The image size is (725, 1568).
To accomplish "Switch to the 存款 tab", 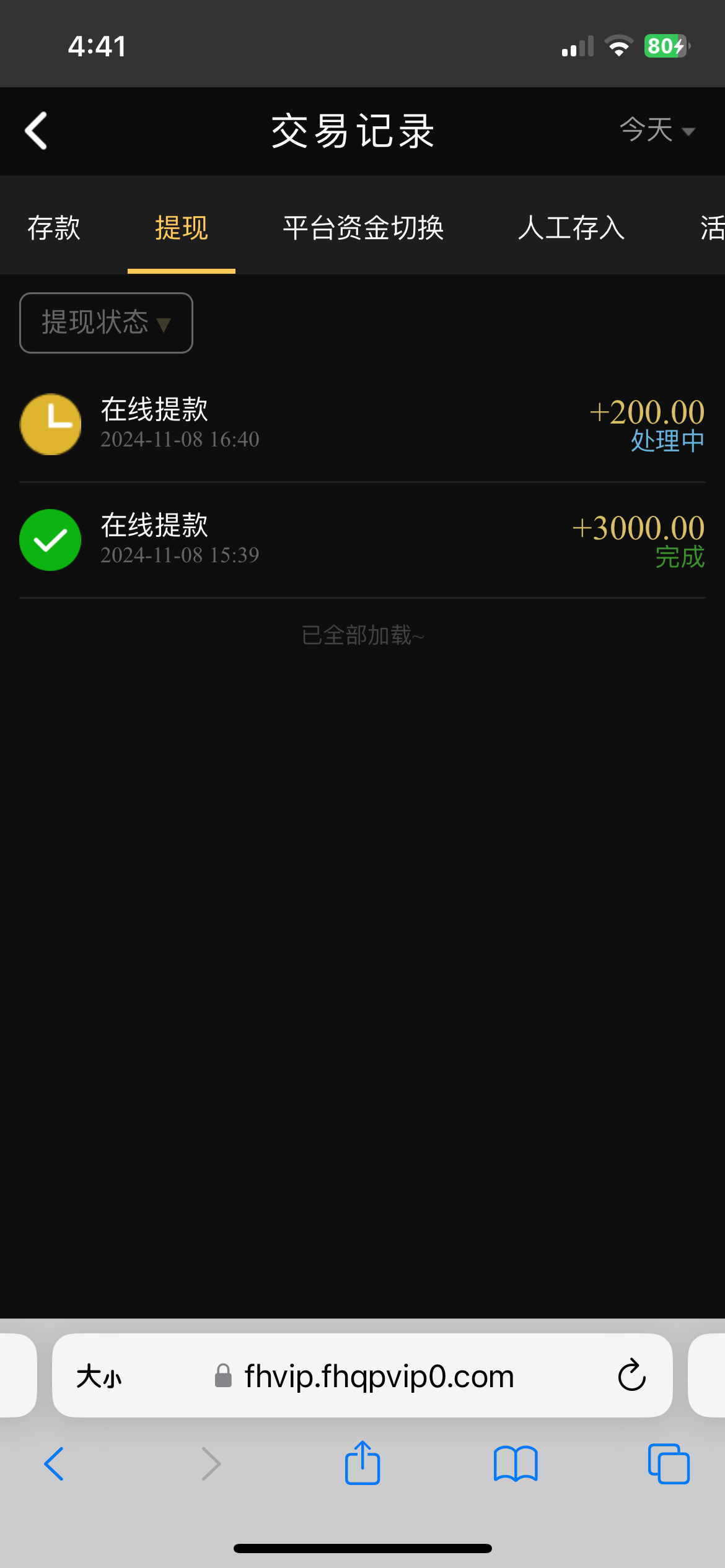I will click(54, 228).
